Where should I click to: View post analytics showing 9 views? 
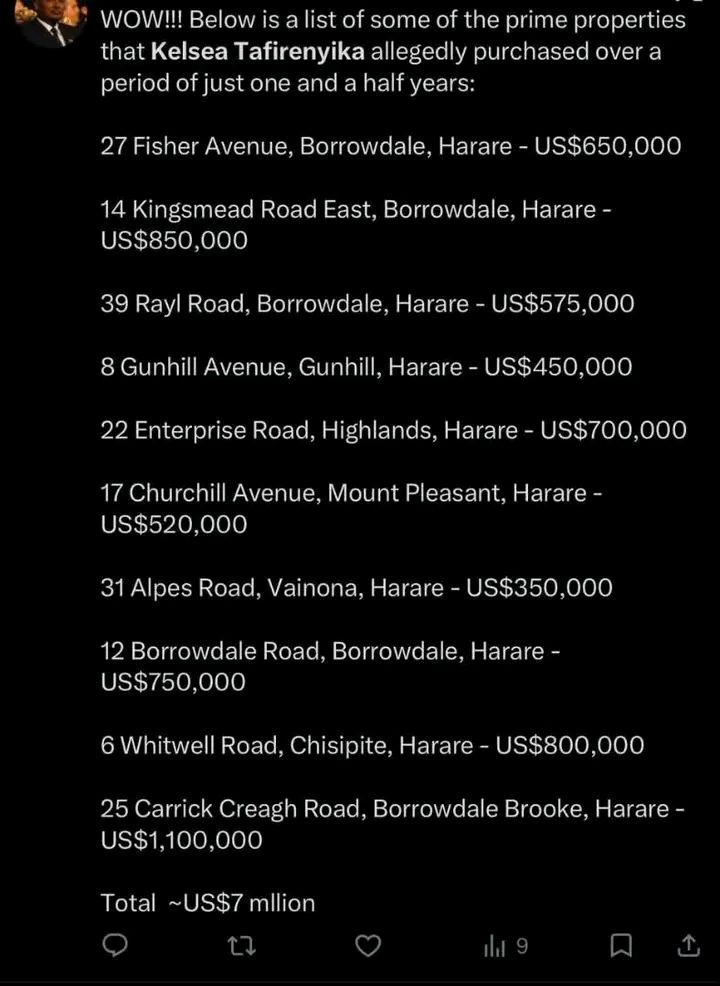(505, 945)
